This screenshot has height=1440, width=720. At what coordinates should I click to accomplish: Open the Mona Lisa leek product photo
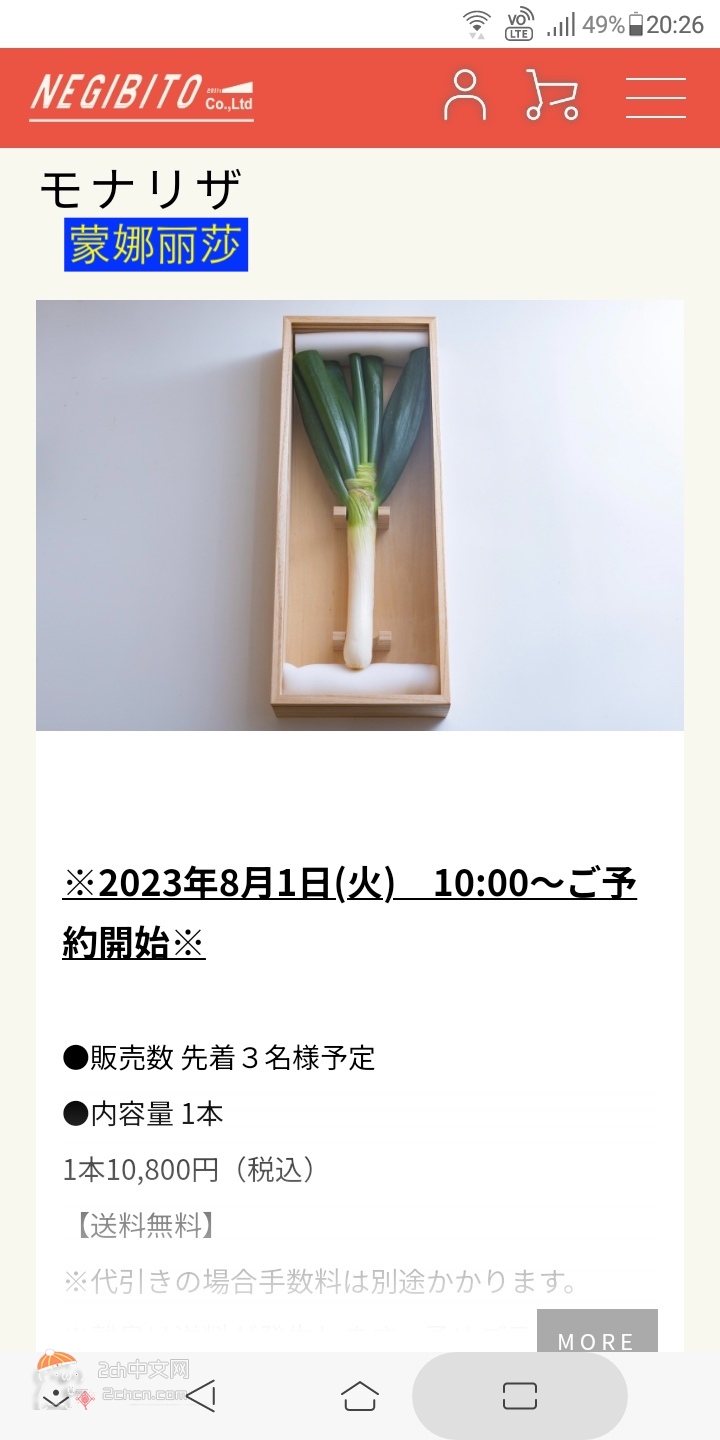pyautogui.click(x=360, y=515)
